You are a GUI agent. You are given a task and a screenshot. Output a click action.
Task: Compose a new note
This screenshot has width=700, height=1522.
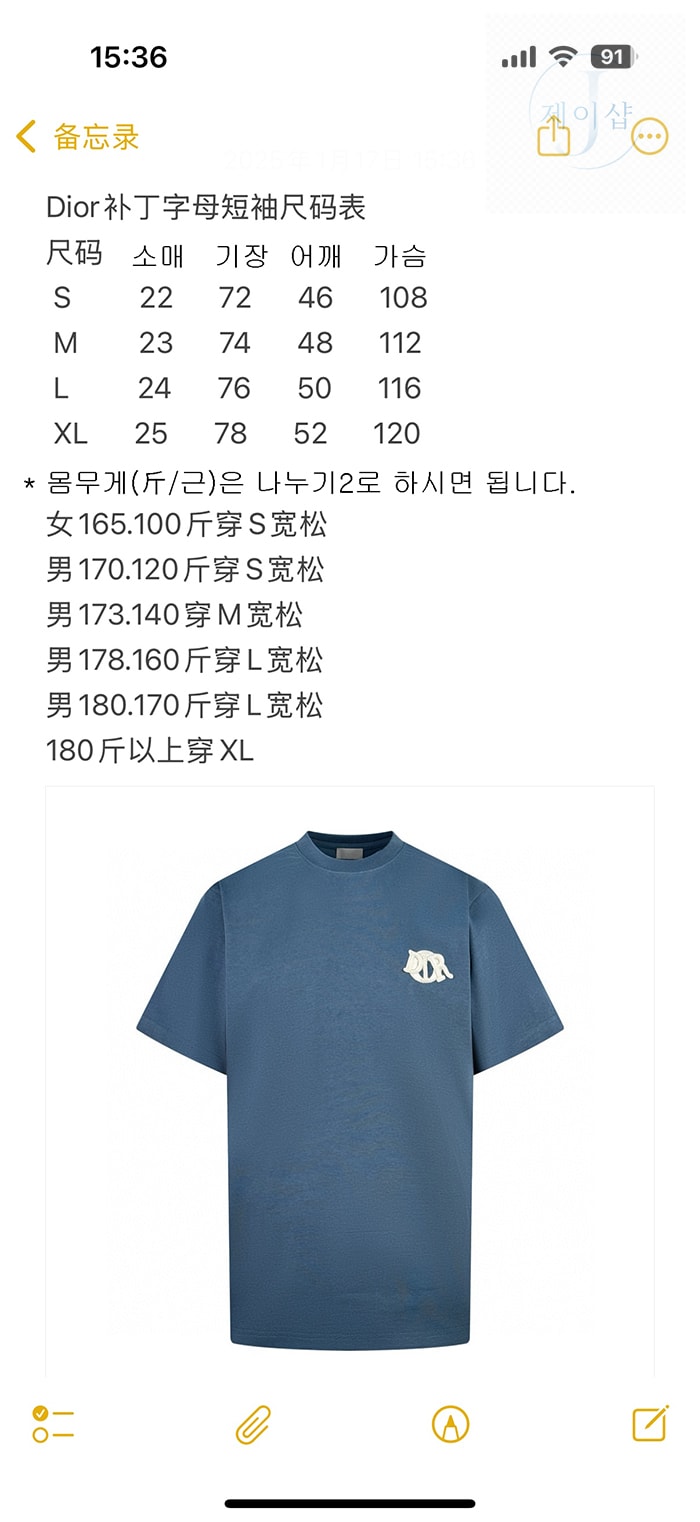pos(651,1423)
